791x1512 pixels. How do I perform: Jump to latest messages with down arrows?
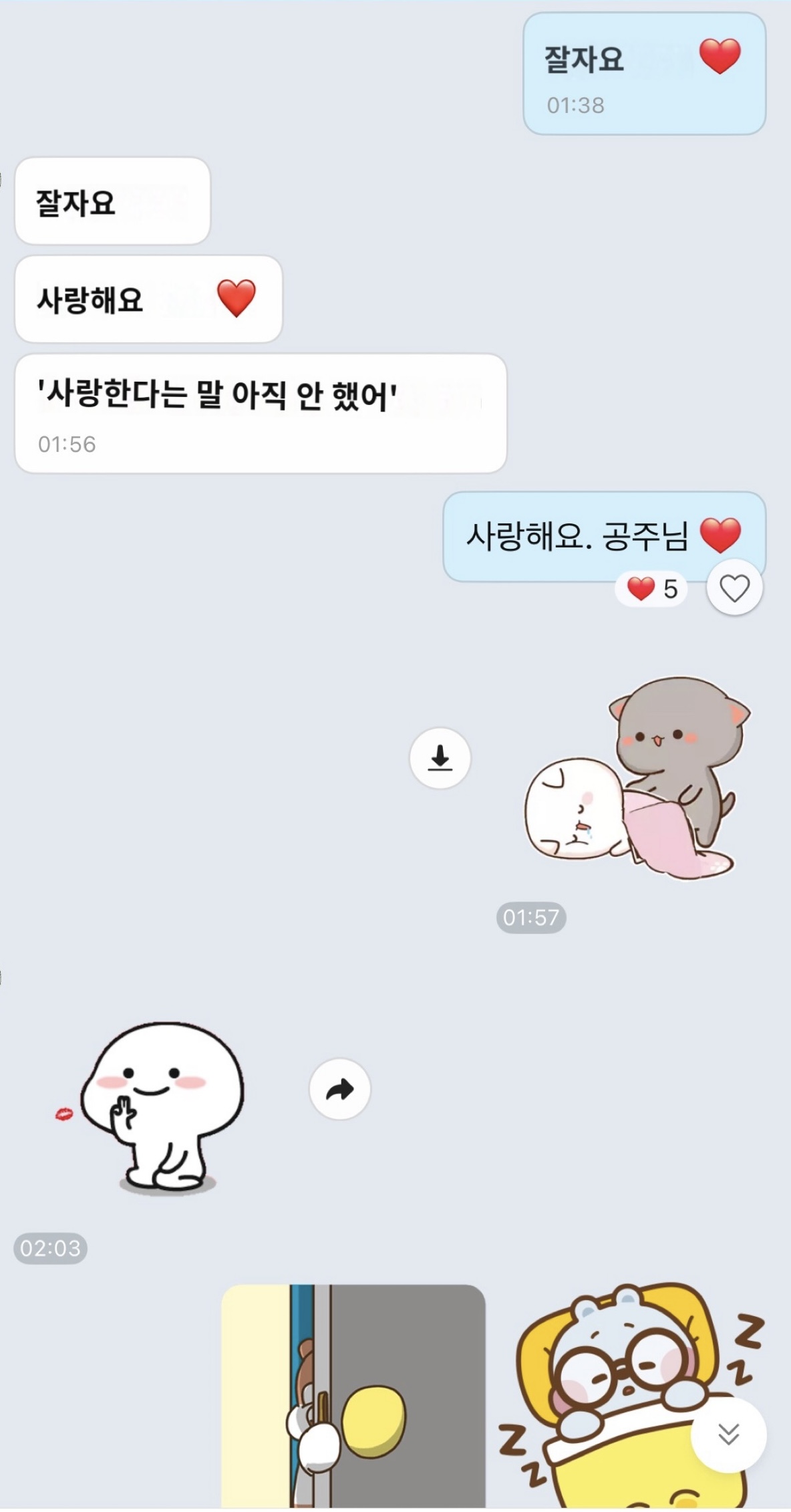point(728,1433)
